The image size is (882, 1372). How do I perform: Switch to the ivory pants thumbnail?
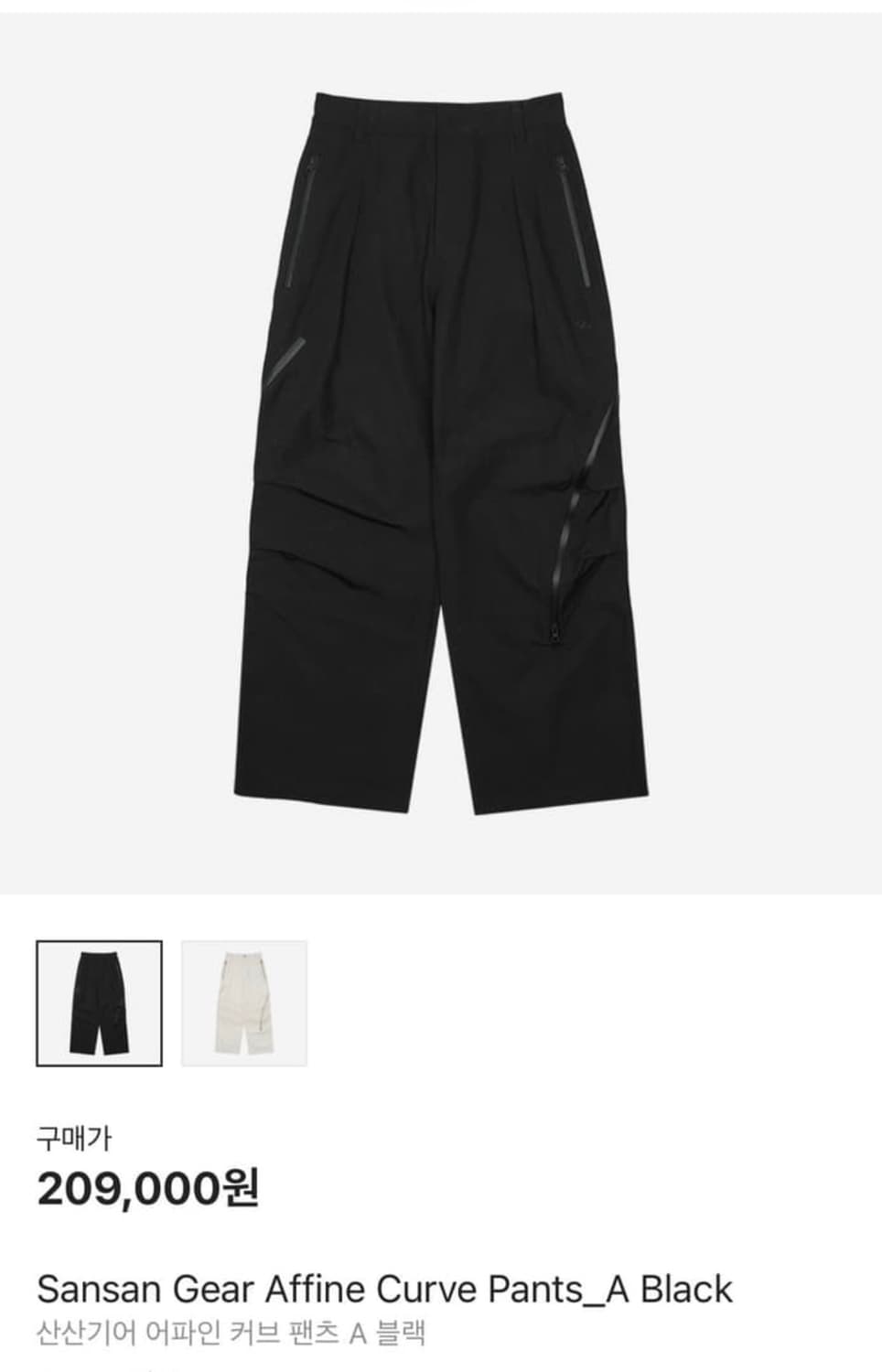[244, 1002]
